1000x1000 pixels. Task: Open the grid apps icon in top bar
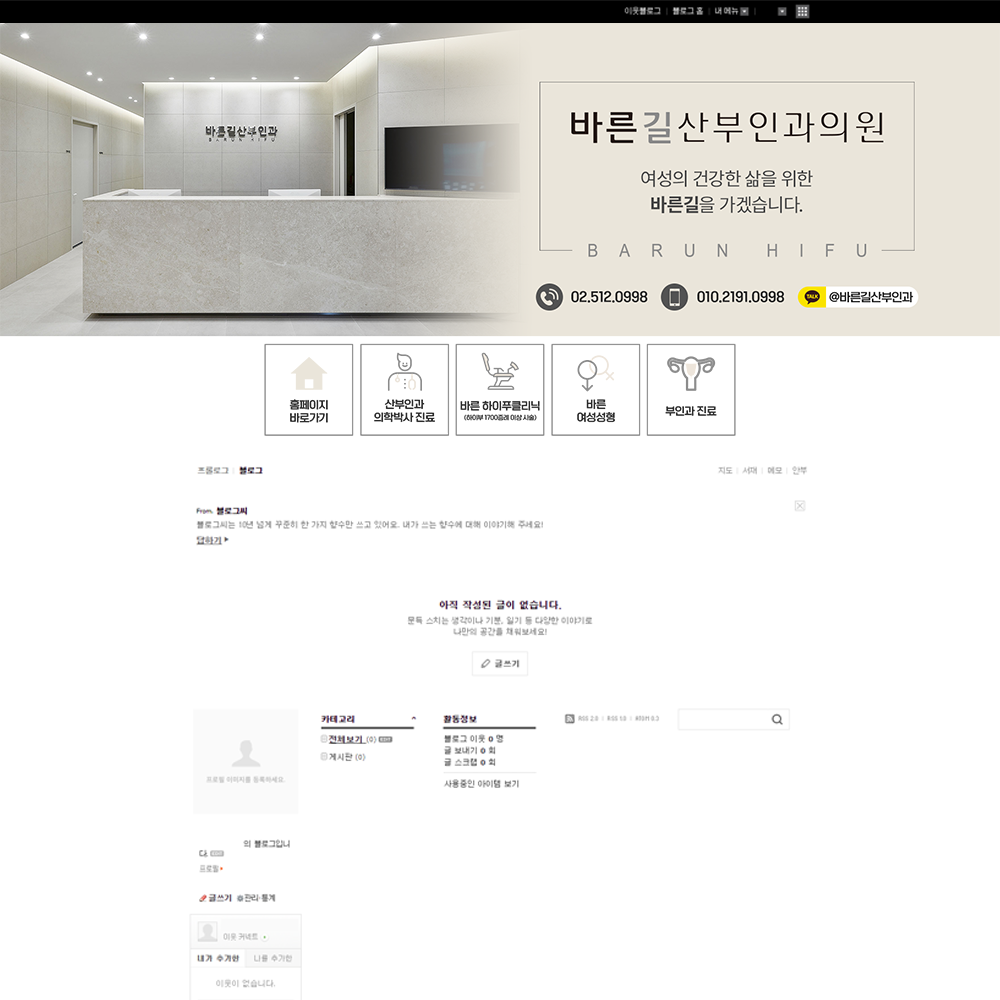click(802, 11)
